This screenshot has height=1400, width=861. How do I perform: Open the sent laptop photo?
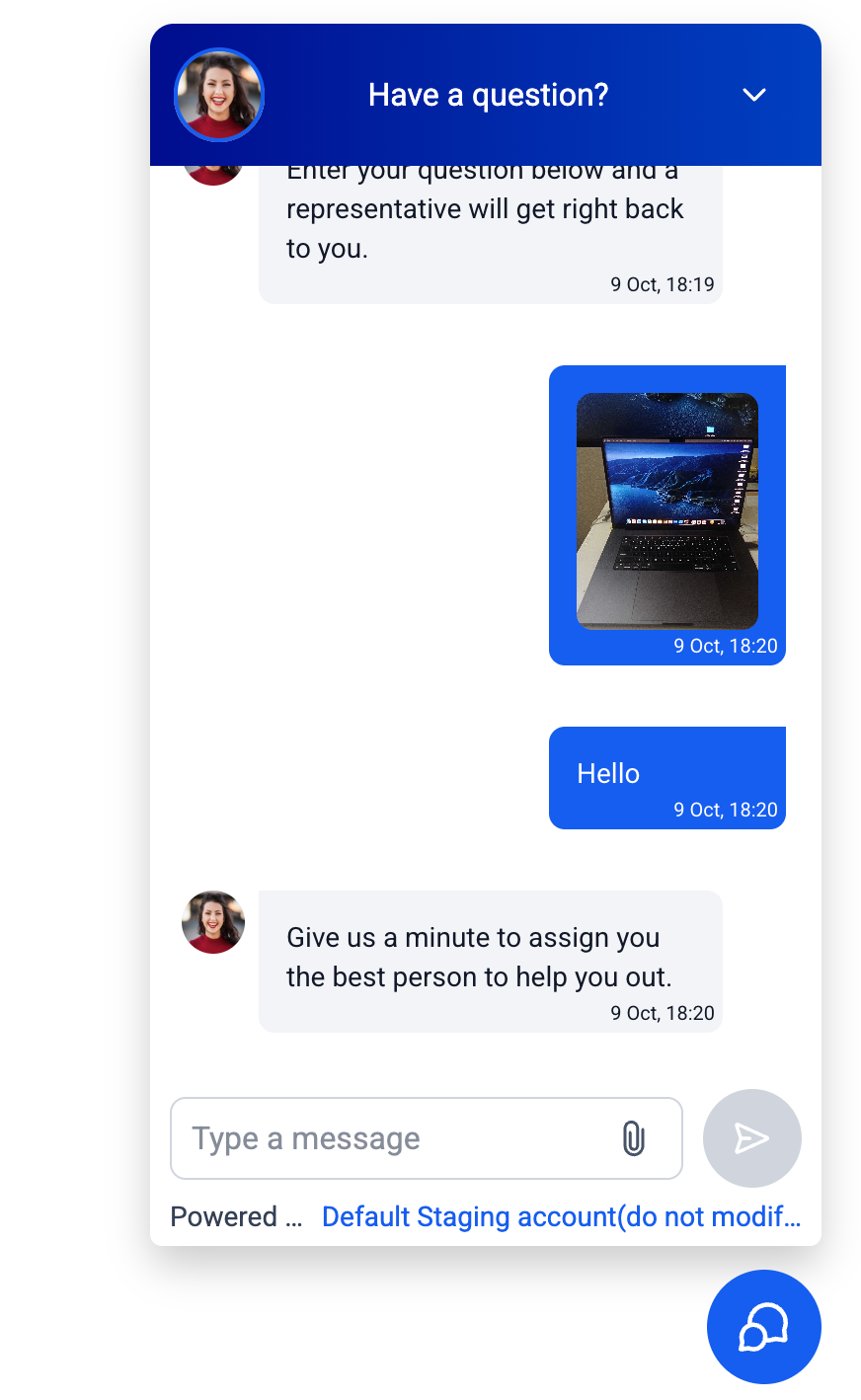tap(666, 510)
